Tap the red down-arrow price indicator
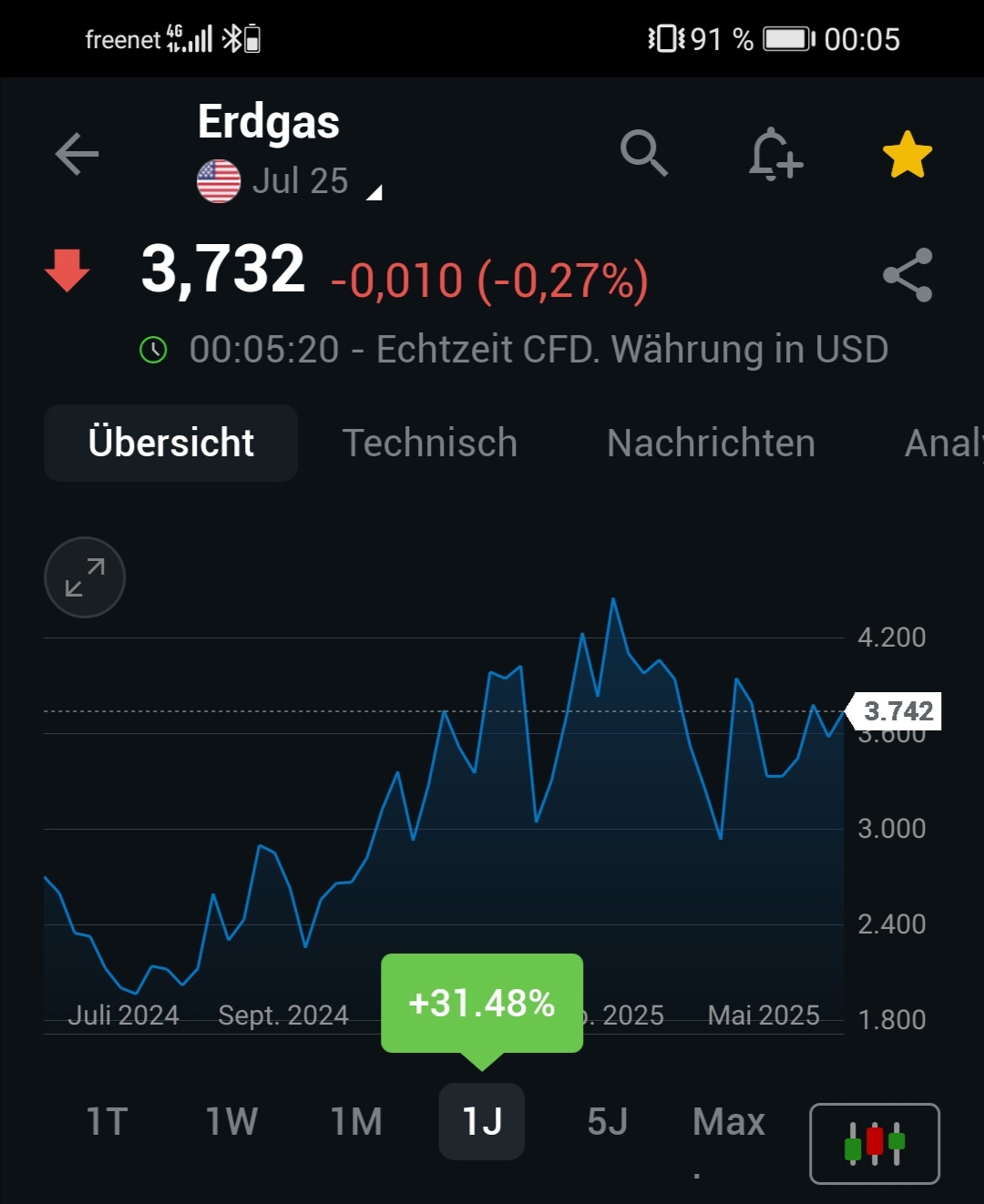This screenshot has width=984, height=1204. (x=67, y=272)
